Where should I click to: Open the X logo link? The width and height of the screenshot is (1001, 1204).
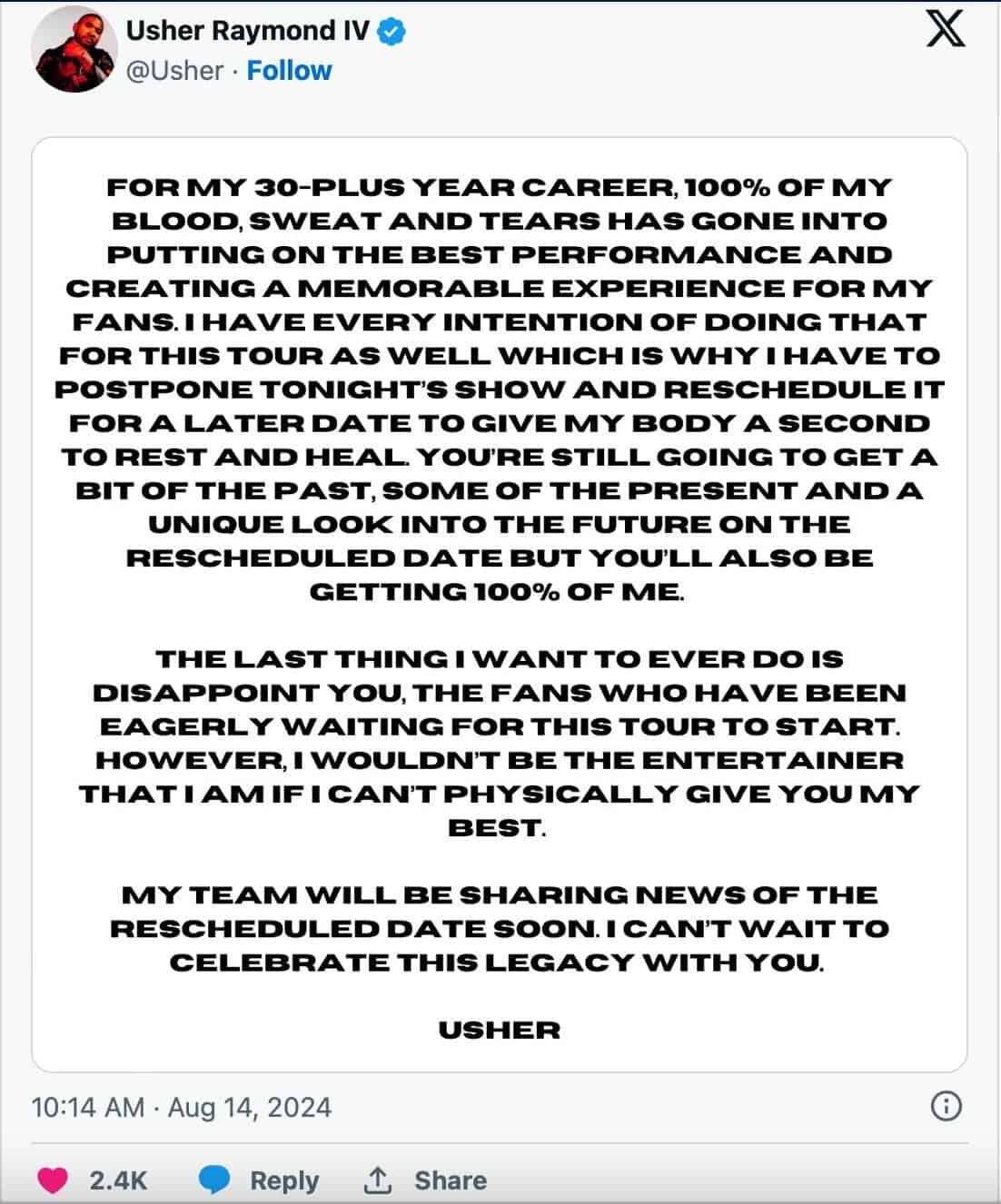946,28
